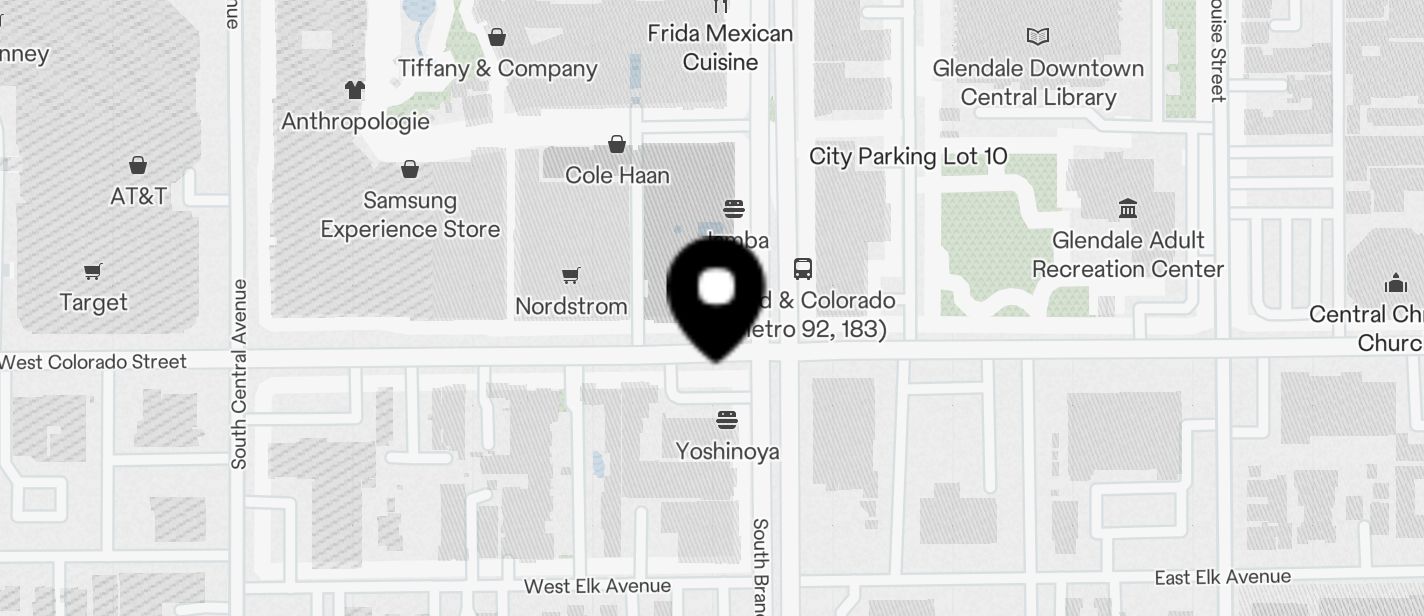Open the Tiffany & Company marker
1424x616 pixels.
[x=497, y=38]
